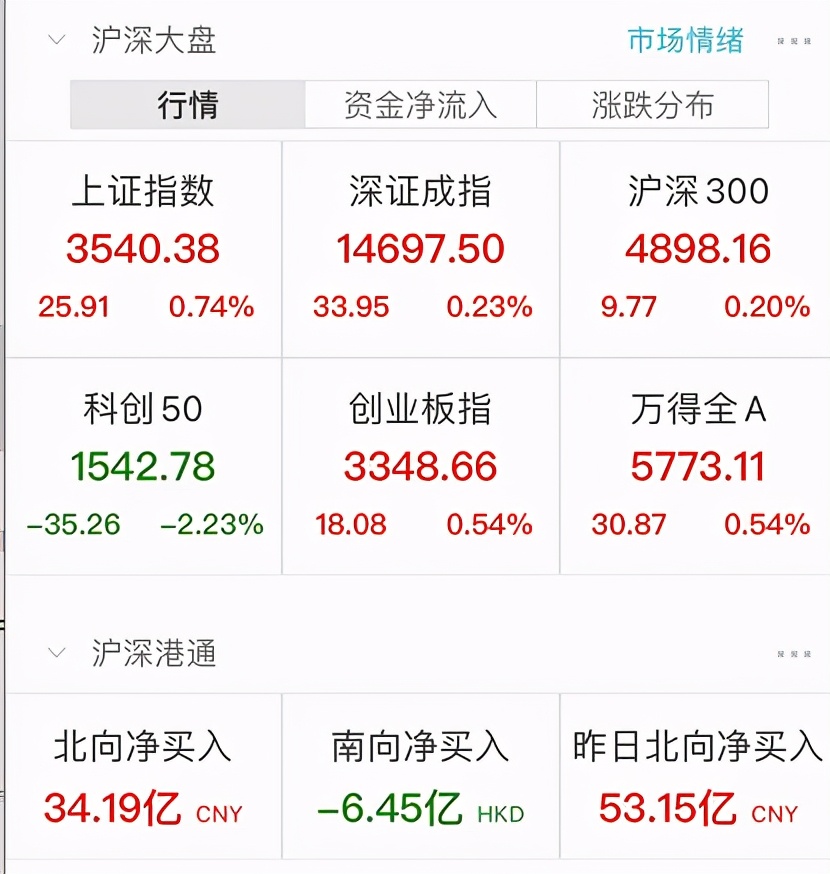The width and height of the screenshot is (830, 874).
Task: Open the 科创50 index card
Action: point(143,466)
